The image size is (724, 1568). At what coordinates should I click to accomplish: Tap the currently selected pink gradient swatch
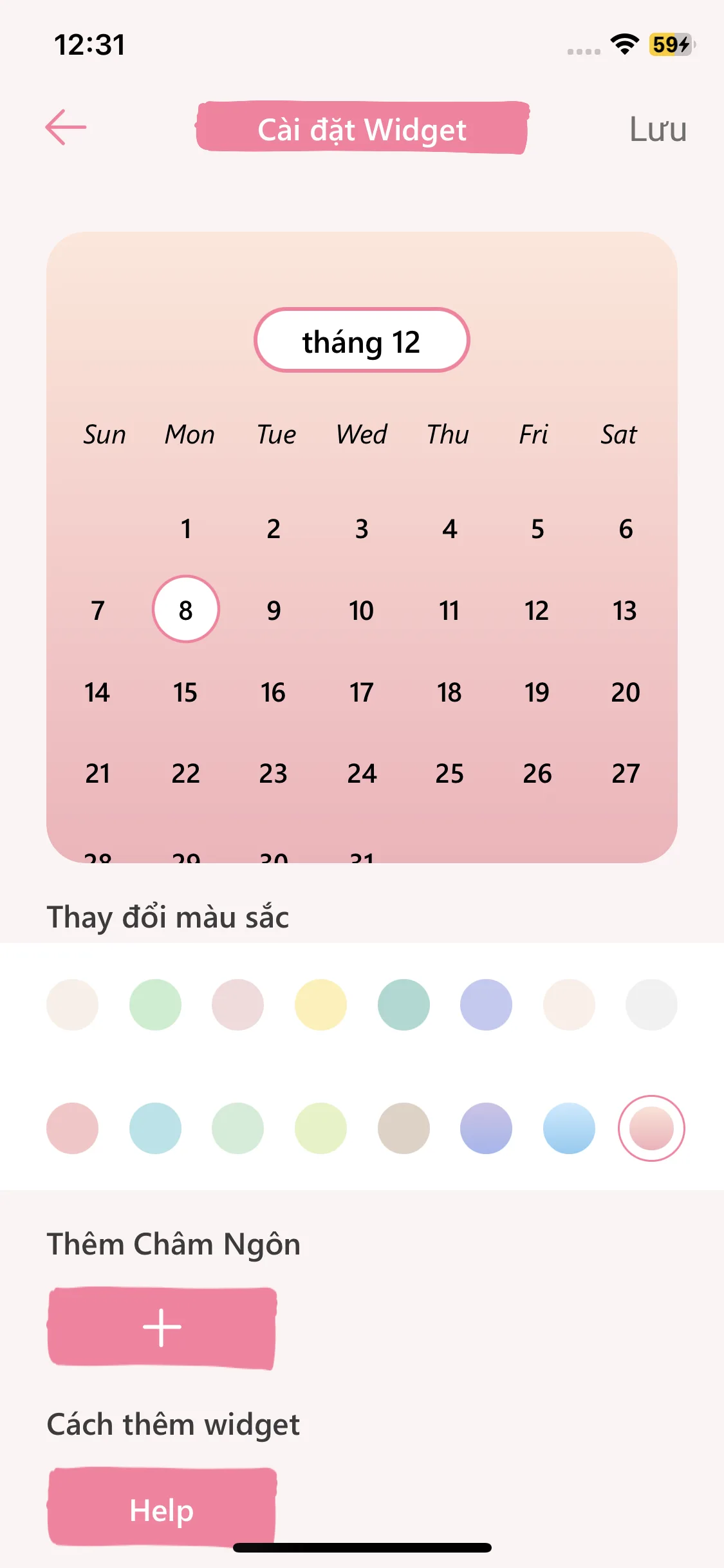[x=652, y=1128]
